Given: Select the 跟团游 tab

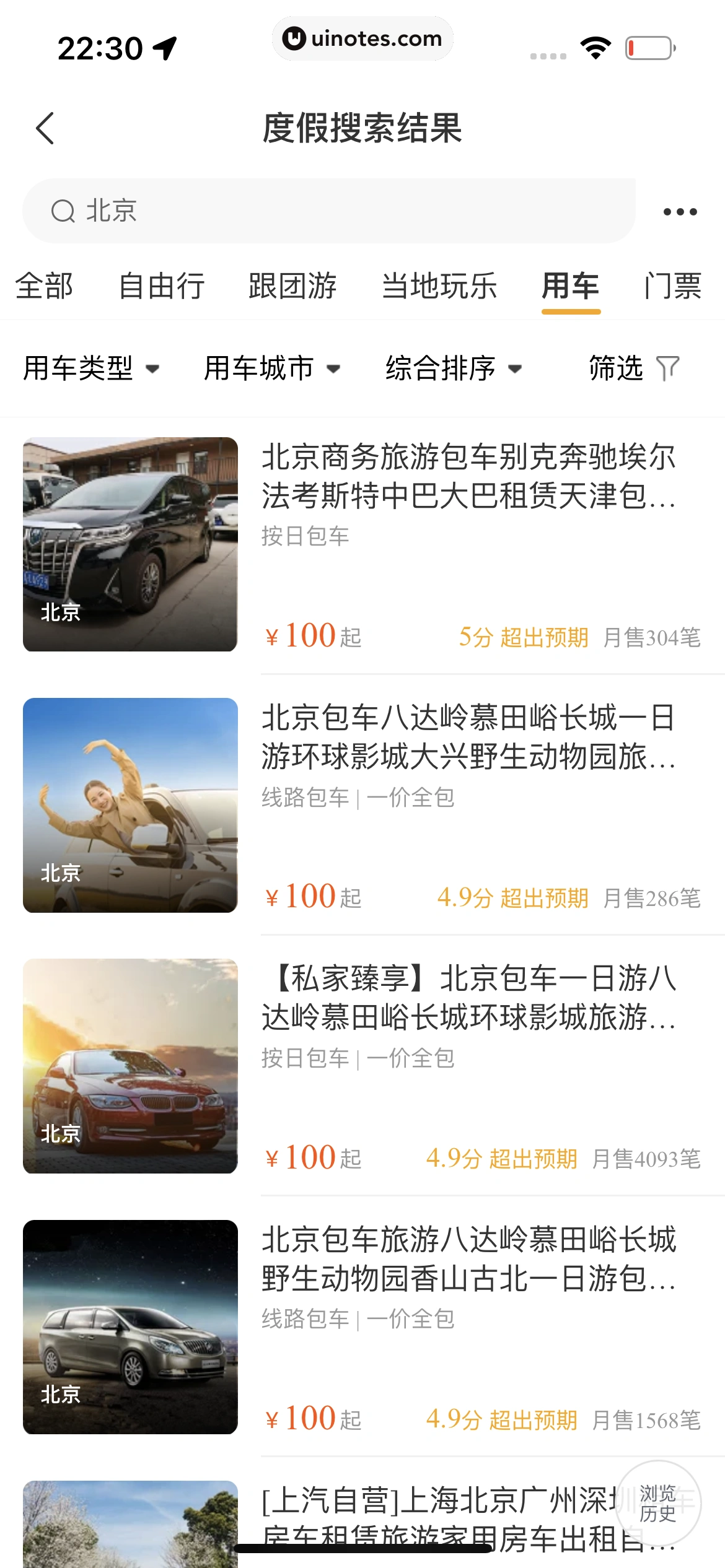Looking at the screenshot, I should click(292, 286).
